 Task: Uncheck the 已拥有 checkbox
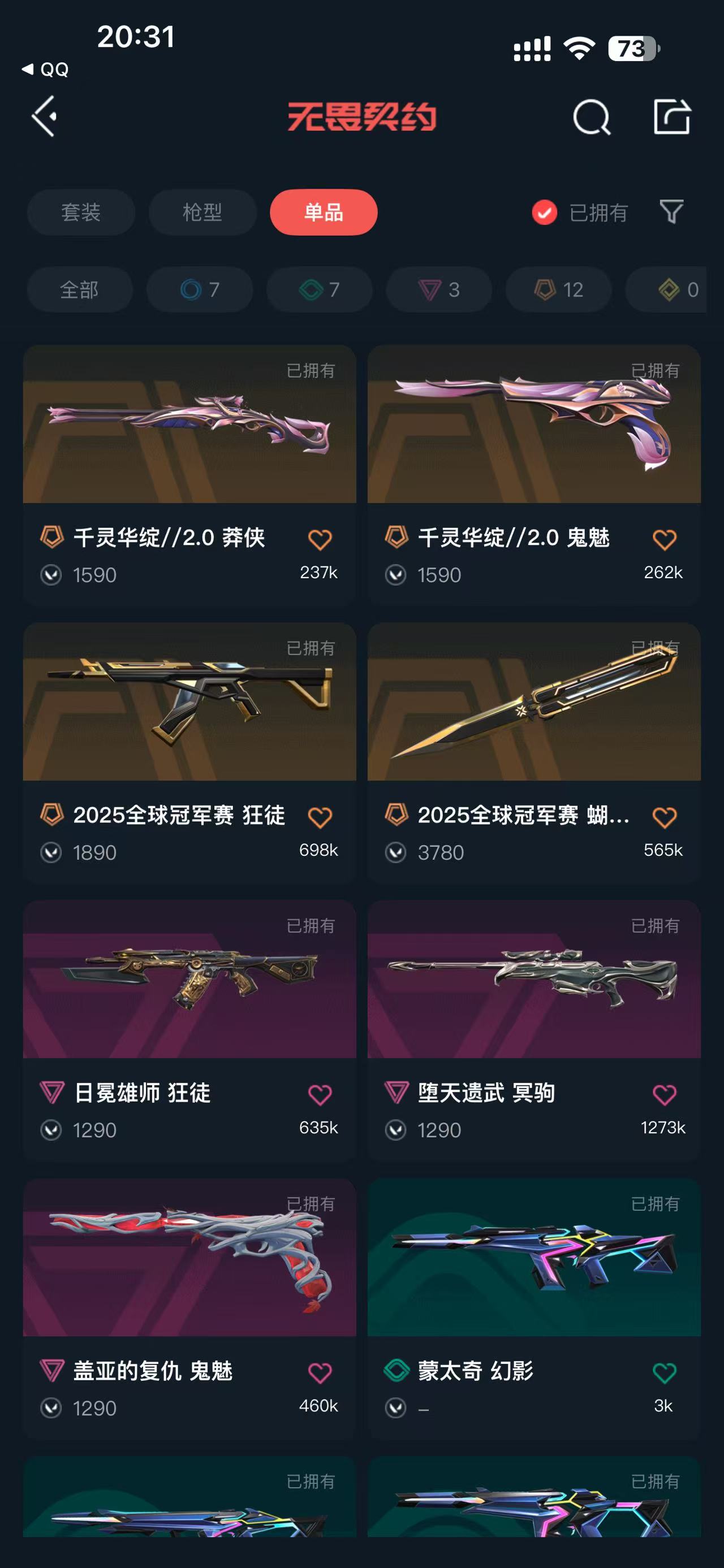tap(544, 213)
